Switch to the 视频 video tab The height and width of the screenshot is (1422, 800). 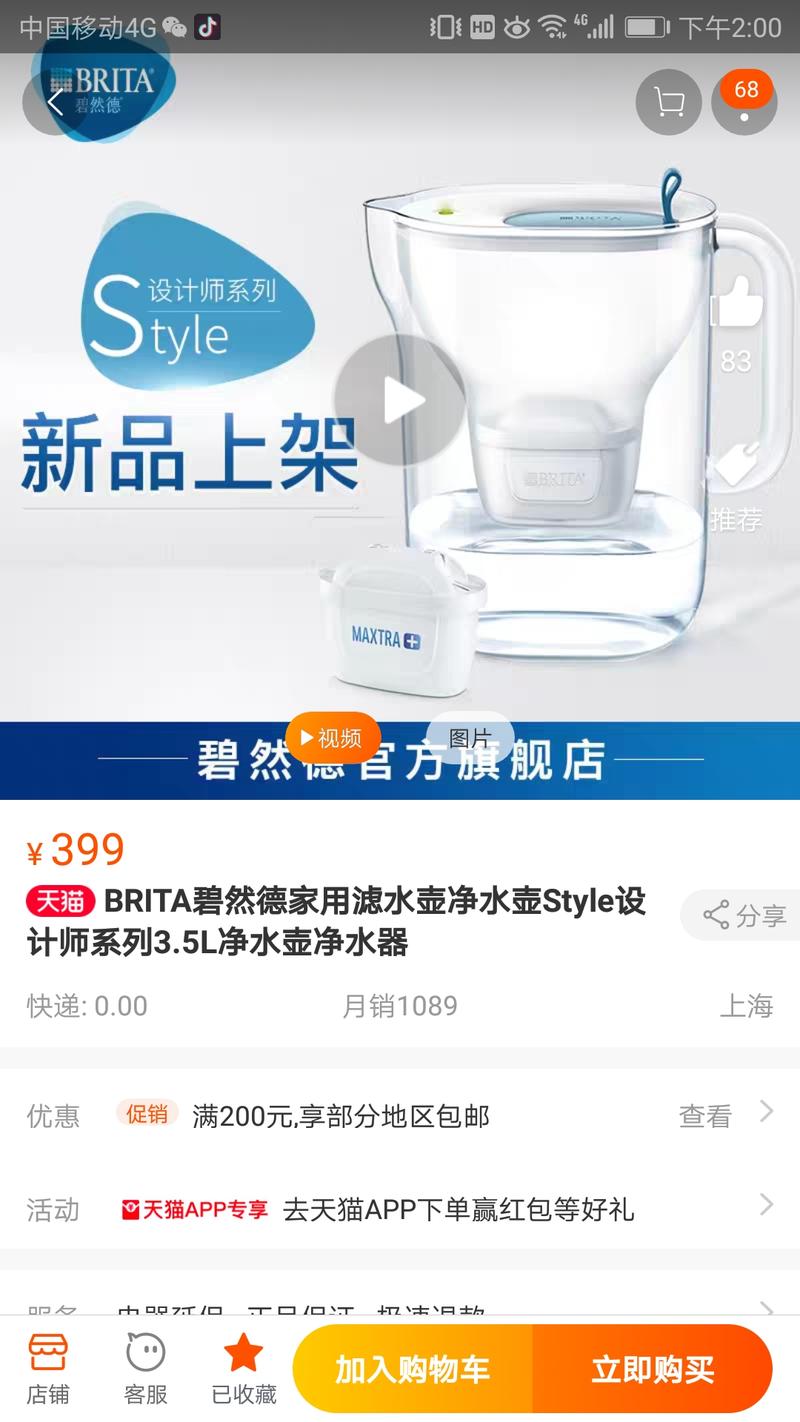point(336,737)
